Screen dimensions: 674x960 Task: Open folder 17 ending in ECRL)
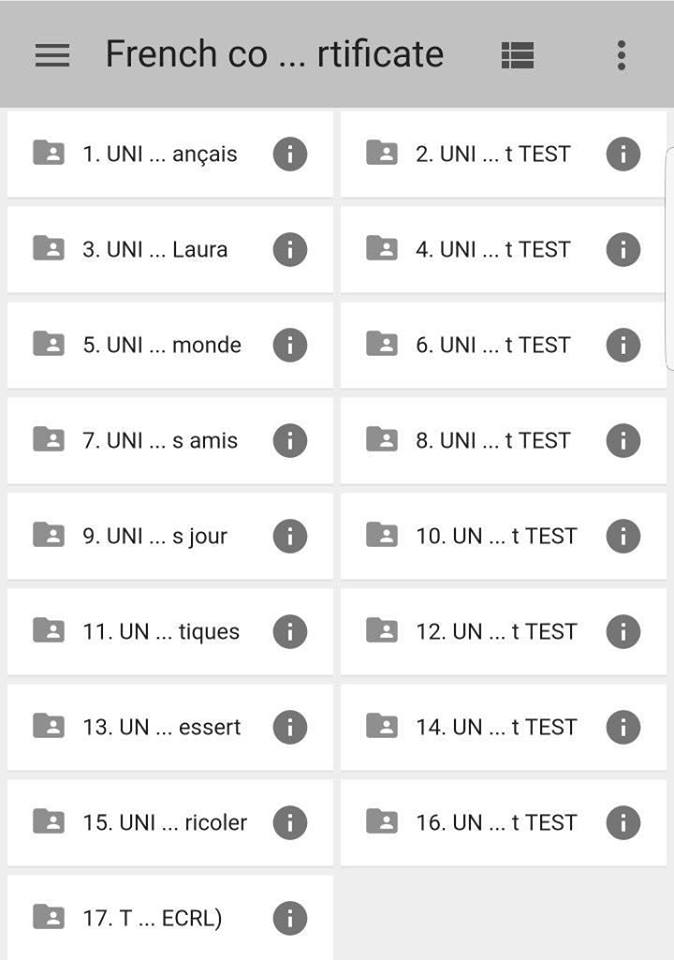152,918
